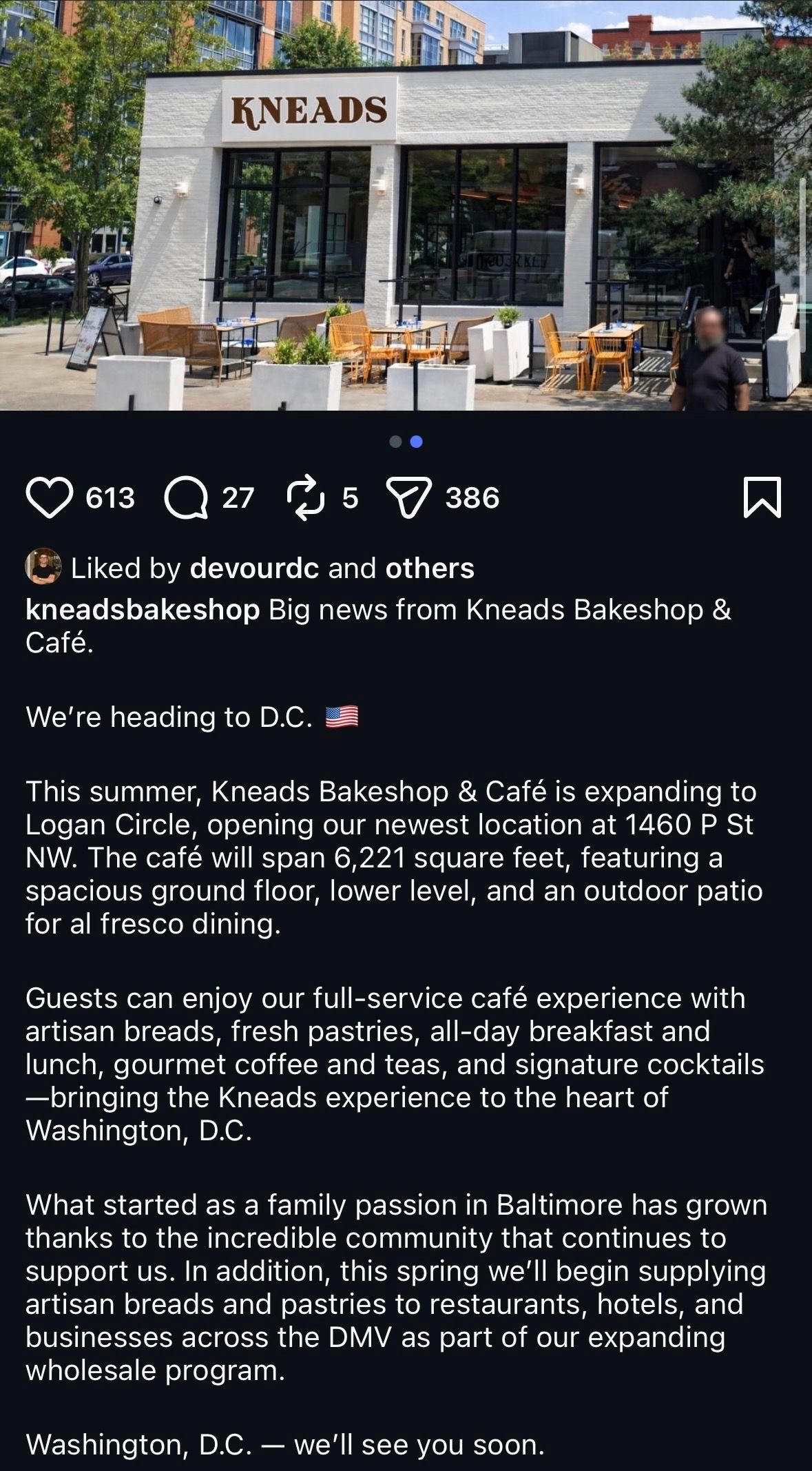Screen dimensions: 812x1471
Task: Open the Kneads storefront photo
Action: coord(406,205)
